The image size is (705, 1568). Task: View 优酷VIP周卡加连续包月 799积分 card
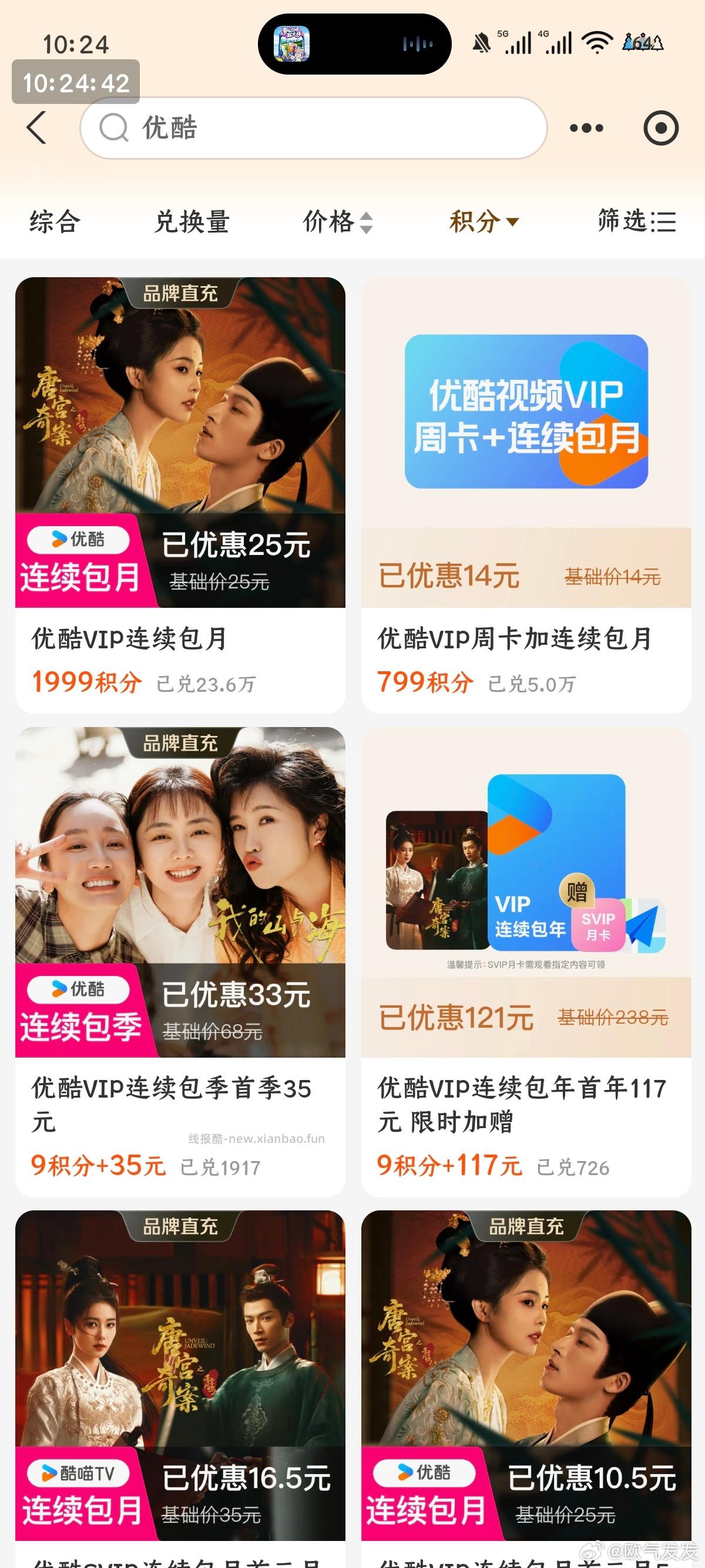click(x=526, y=494)
